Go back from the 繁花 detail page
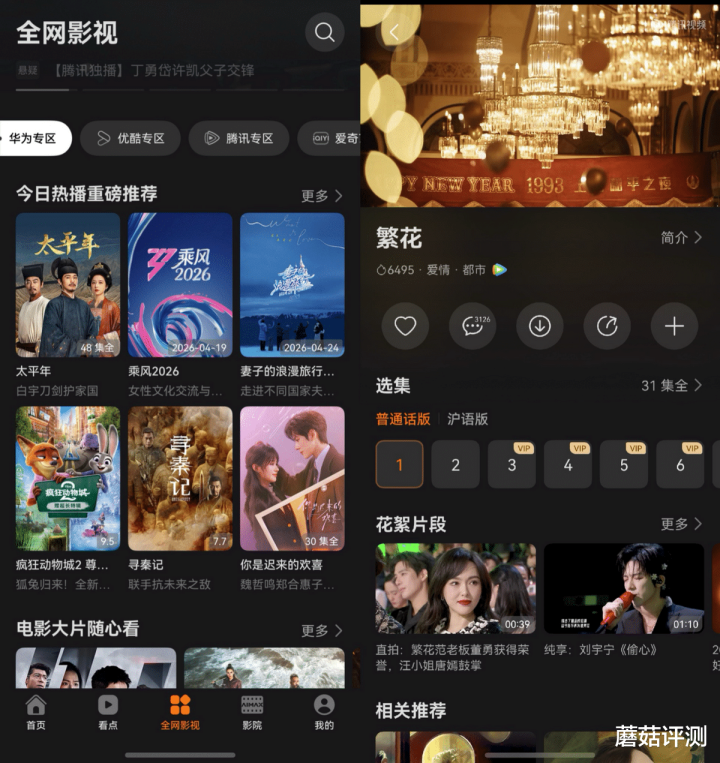720x763 pixels. tap(394, 32)
